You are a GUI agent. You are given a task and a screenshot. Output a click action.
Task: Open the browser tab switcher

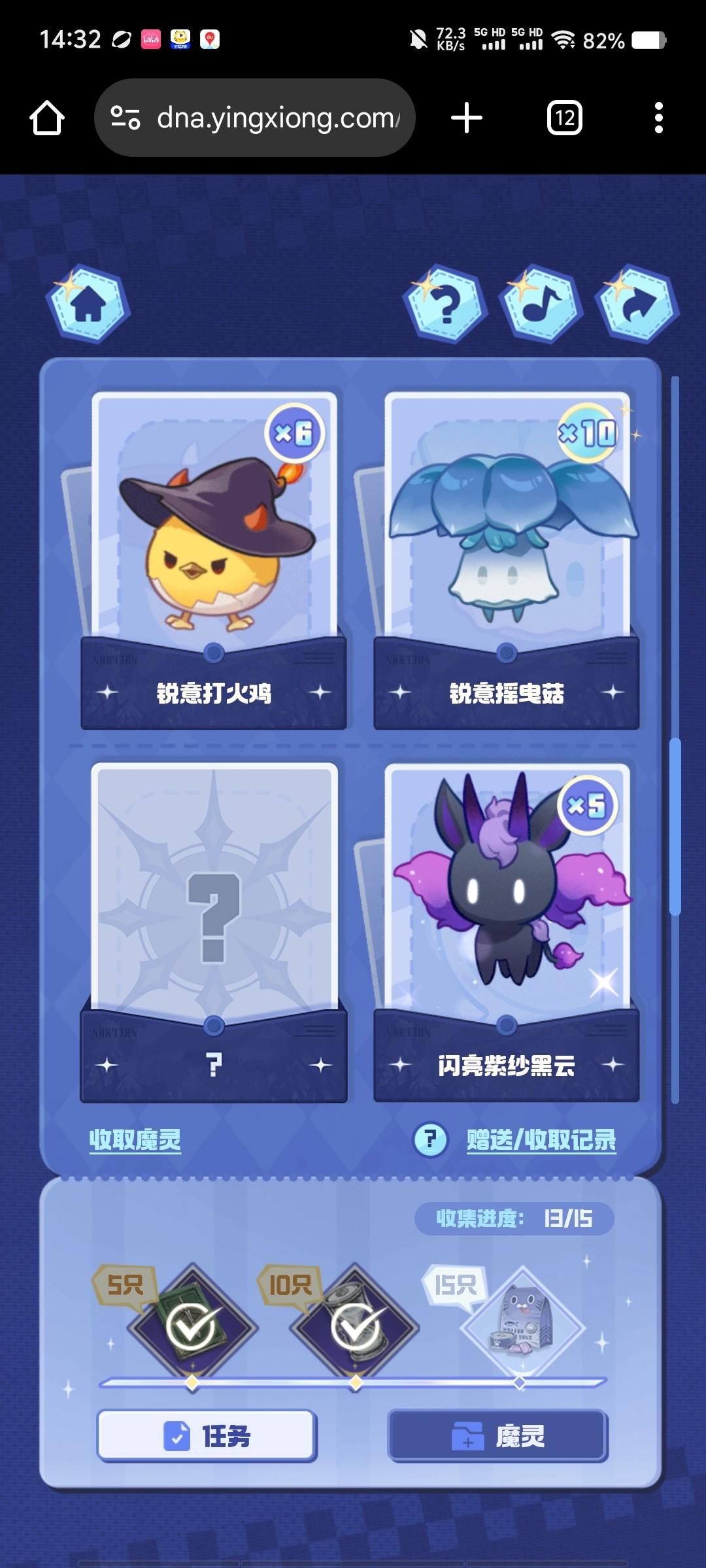coord(564,118)
